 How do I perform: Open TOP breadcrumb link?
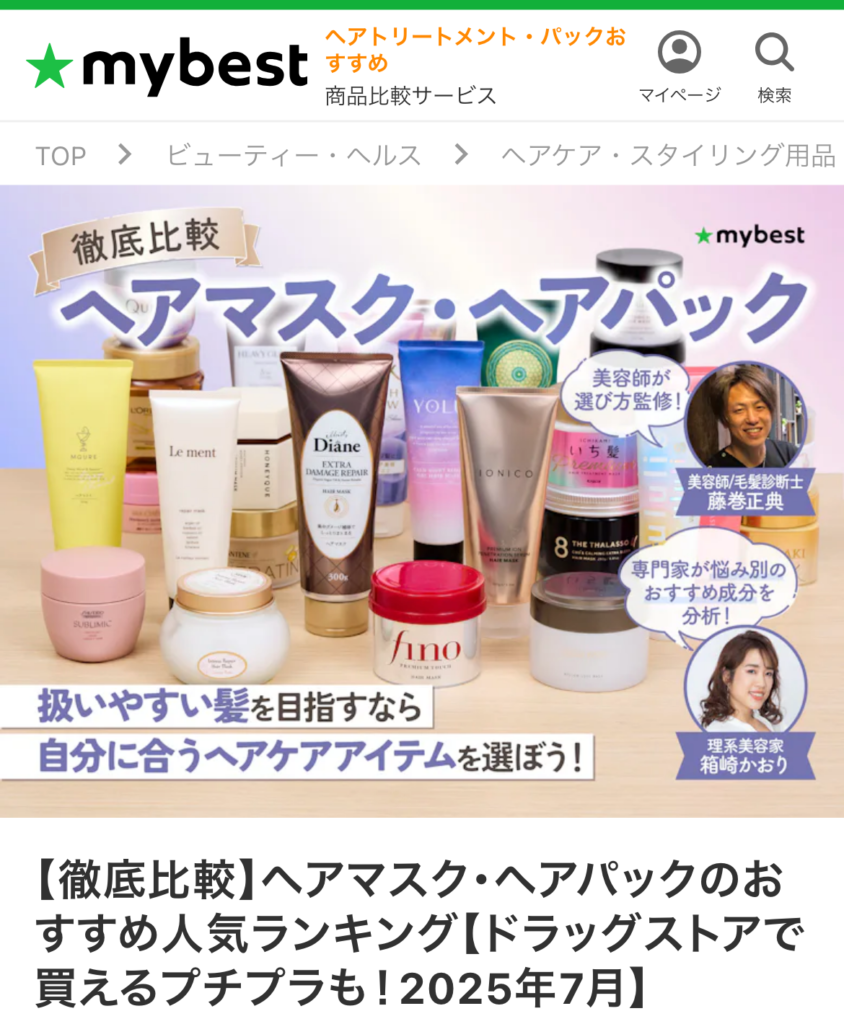(x=60, y=155)
